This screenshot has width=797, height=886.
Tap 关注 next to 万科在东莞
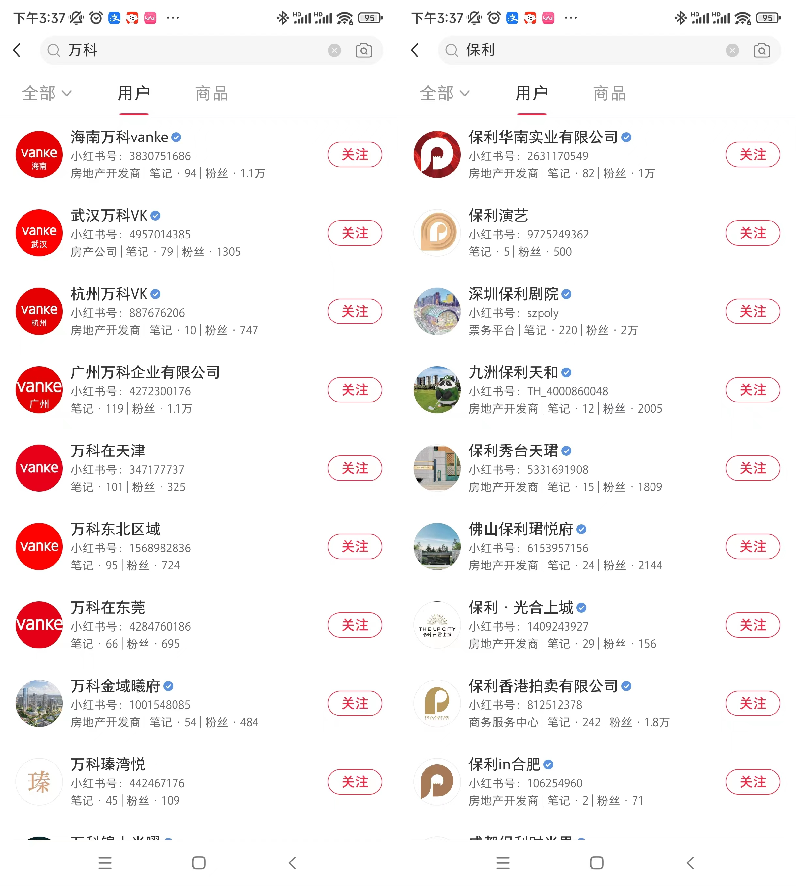point(355,625)
